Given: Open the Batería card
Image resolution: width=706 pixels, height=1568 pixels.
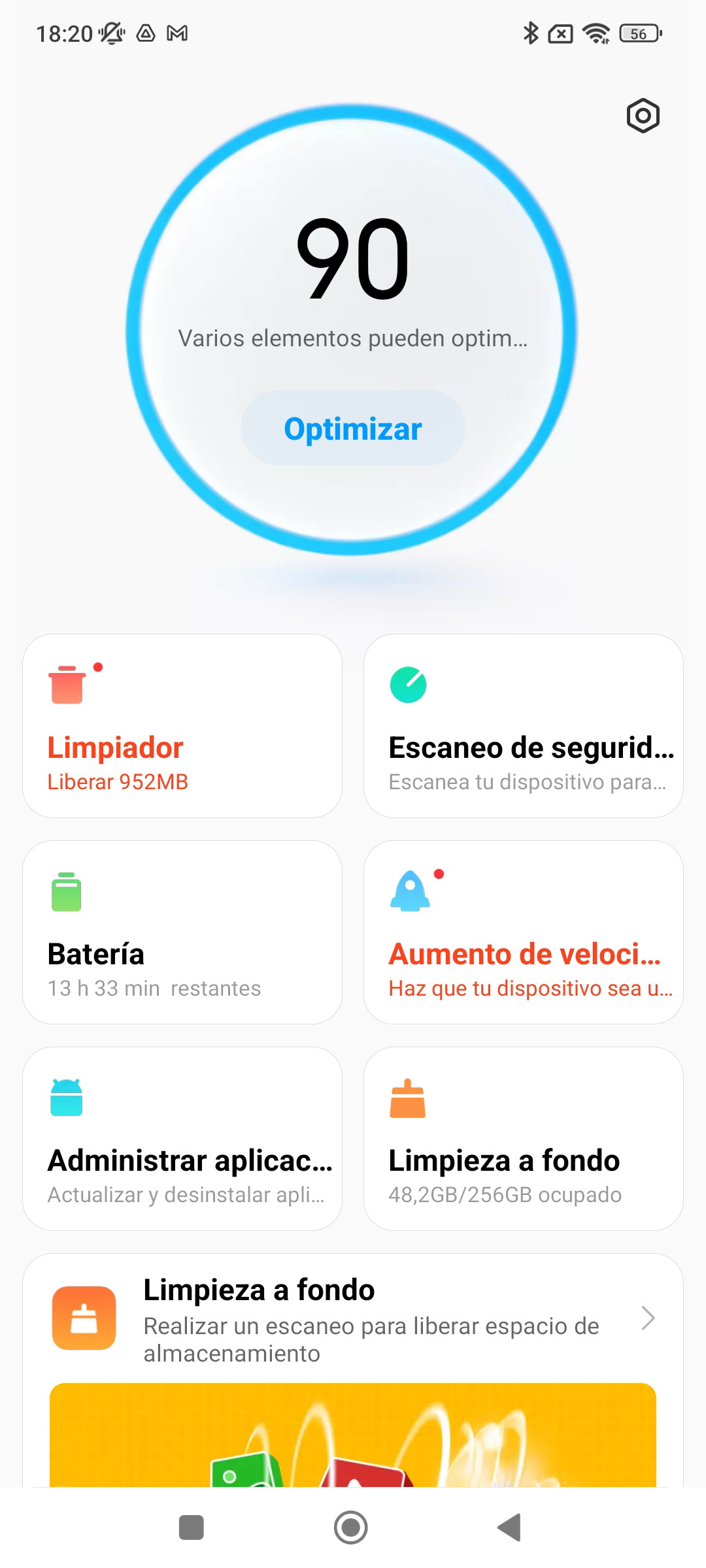Looking at the screenshot, I should tap(182, 932).
